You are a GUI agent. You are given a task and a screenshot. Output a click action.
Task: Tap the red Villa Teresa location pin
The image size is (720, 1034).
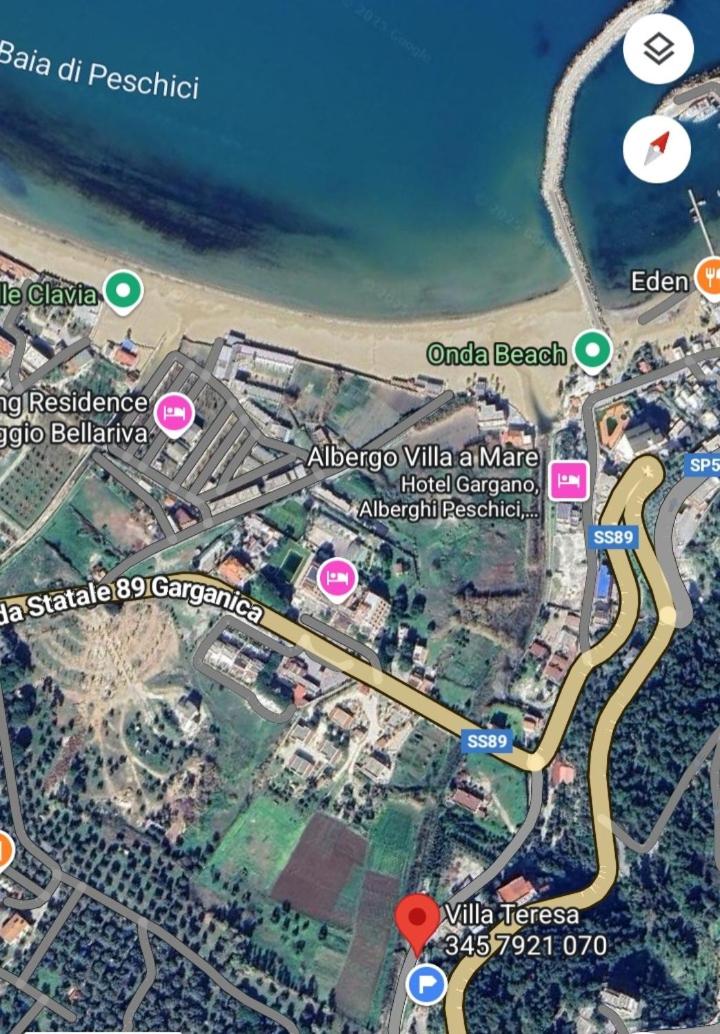click(x=417, y=922)
